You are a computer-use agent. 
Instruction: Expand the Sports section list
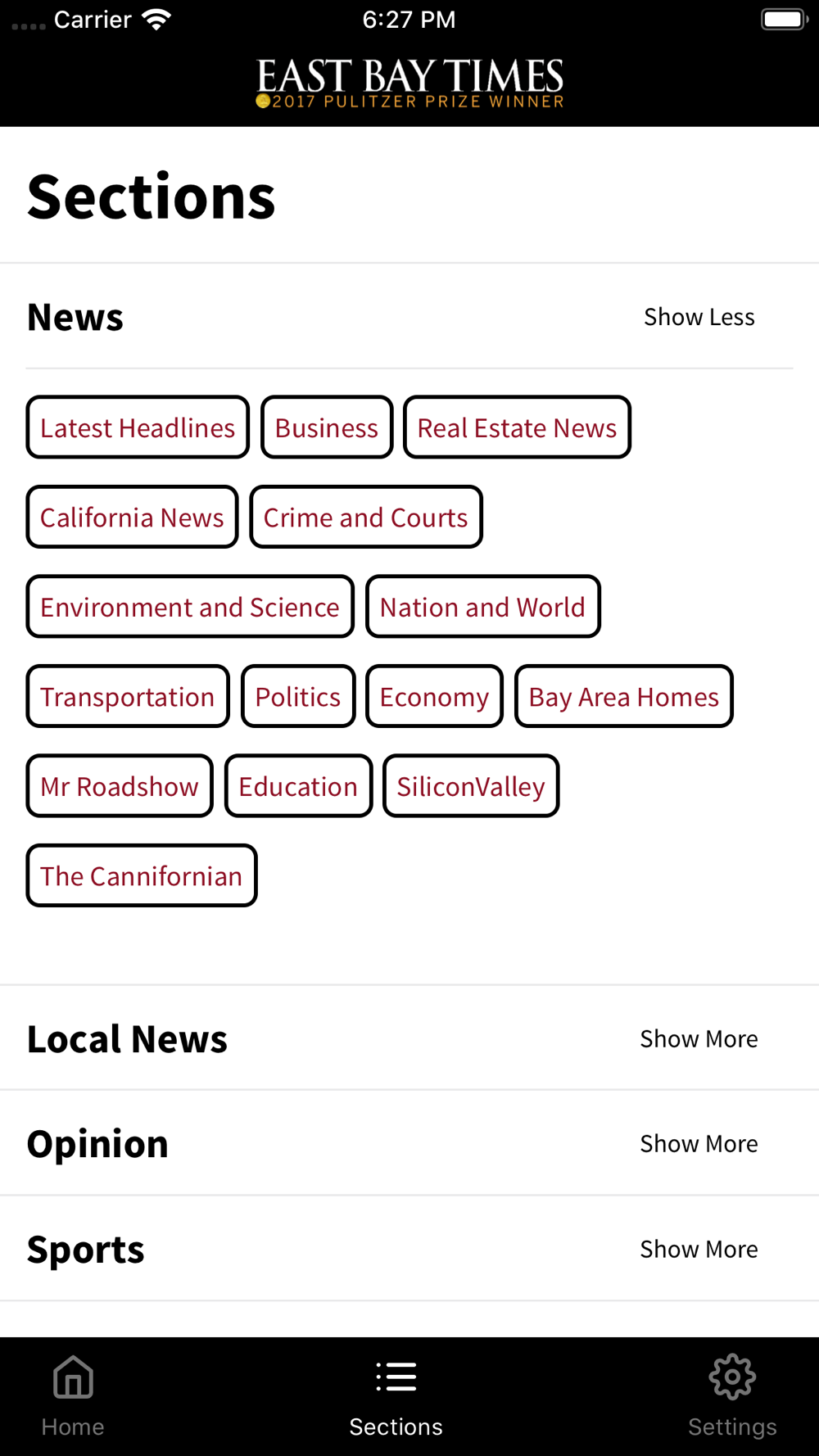[x=699, y=1249]
